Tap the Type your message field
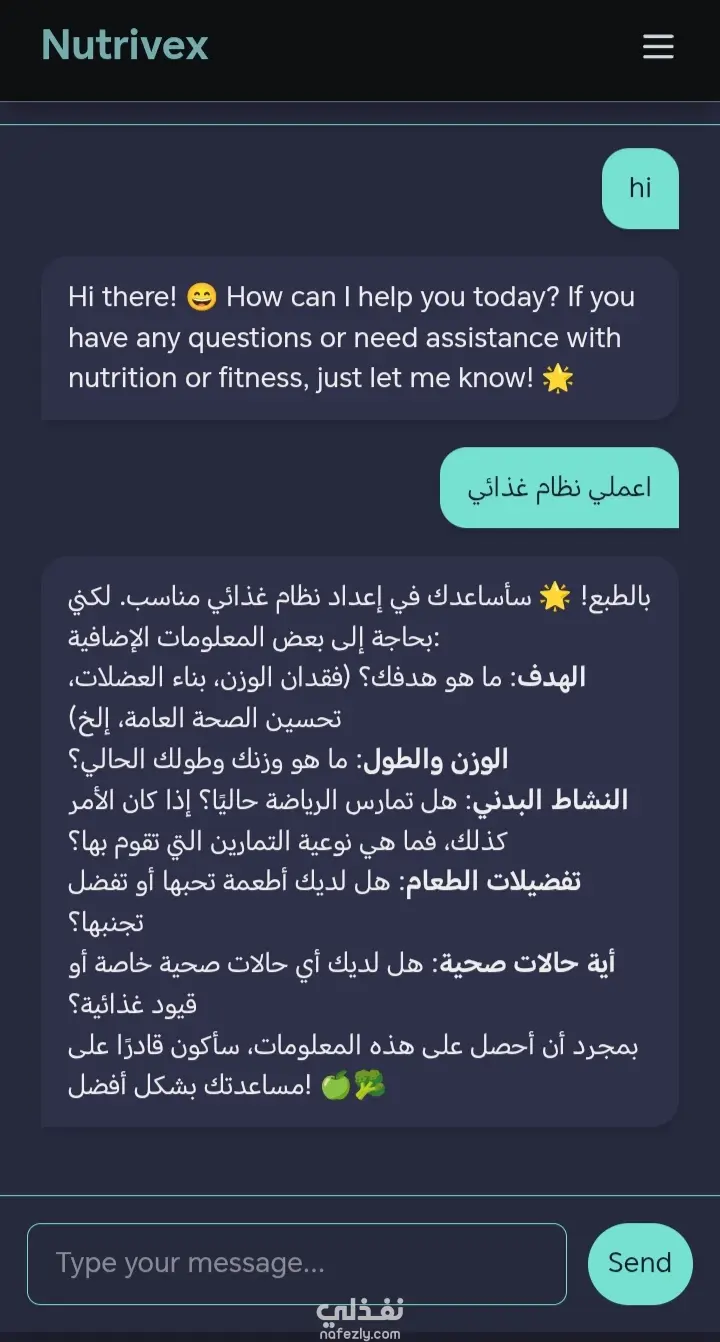The width and height of the screenshot is (720, 1342). 296,1263
